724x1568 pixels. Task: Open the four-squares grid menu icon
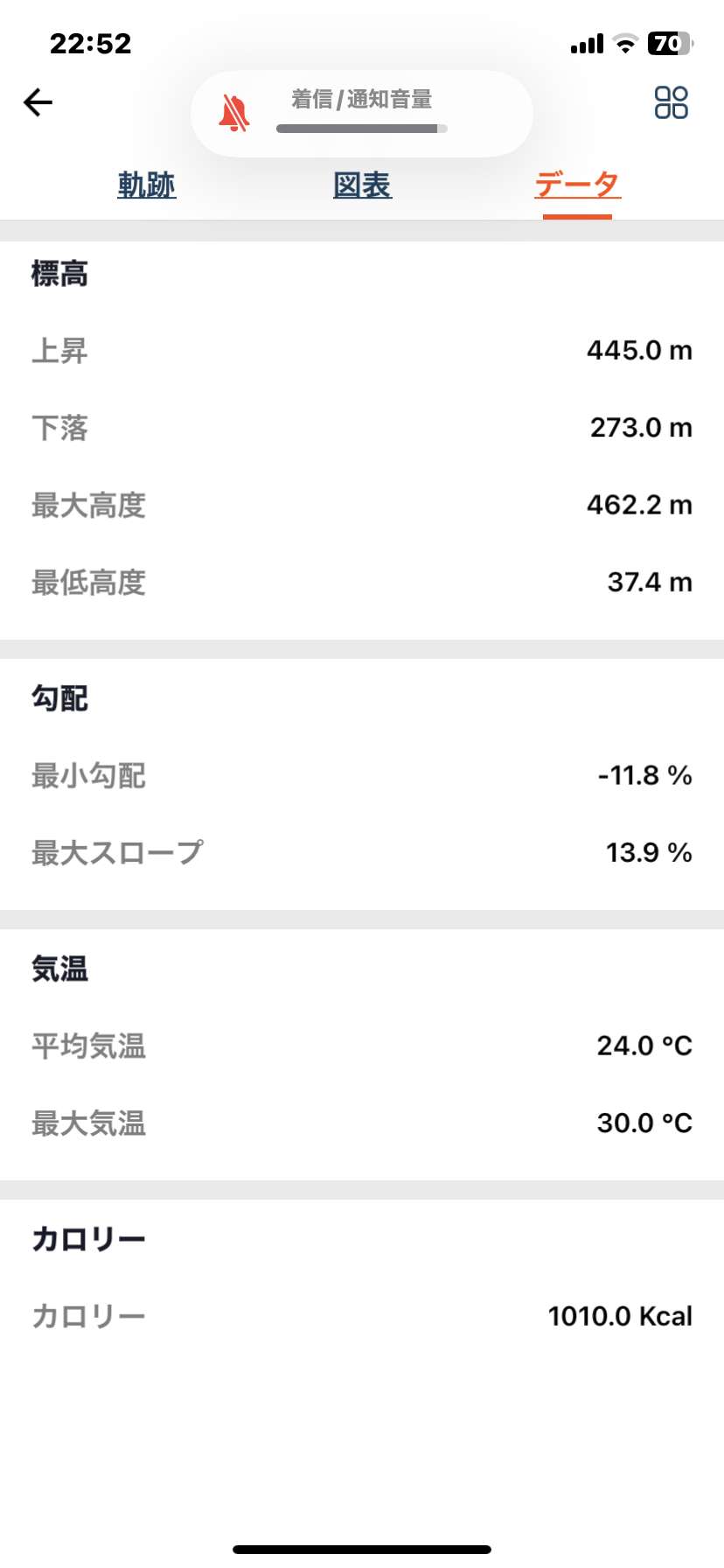click(x=671, y=102)
